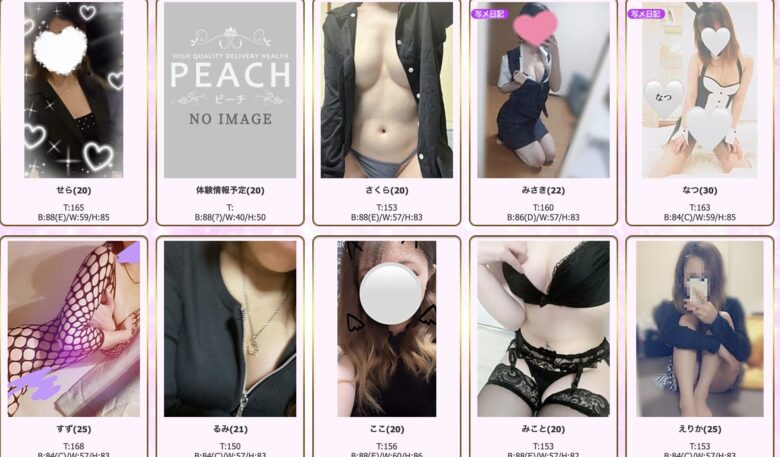Tap 写メ日記 badge on みさき's card
This screenshot has height=457, width=780.
pos(489,14)
